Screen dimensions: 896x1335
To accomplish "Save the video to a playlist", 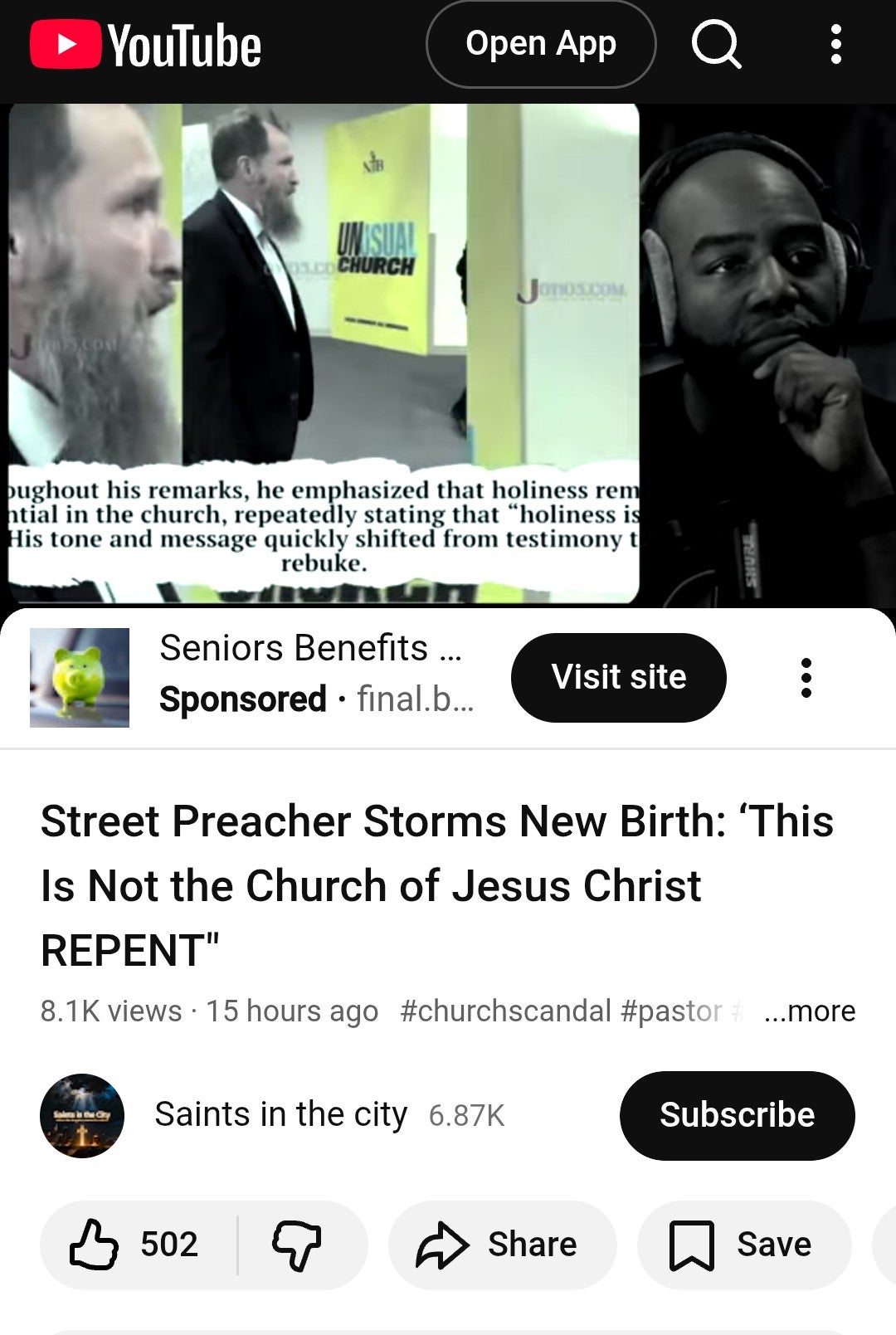I will [x=744, y=1245].
